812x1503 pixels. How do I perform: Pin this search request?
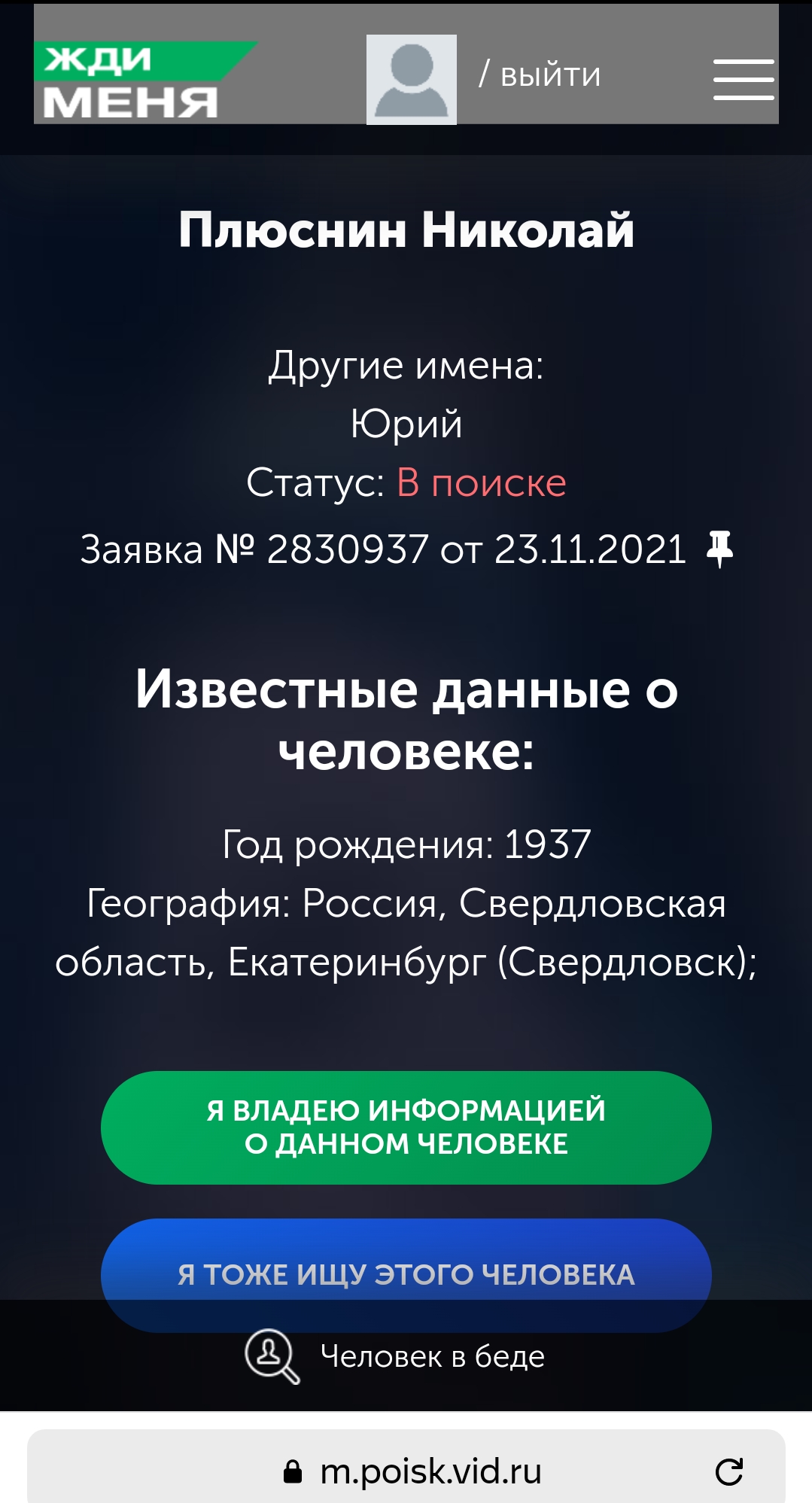(x=719, y=548)
